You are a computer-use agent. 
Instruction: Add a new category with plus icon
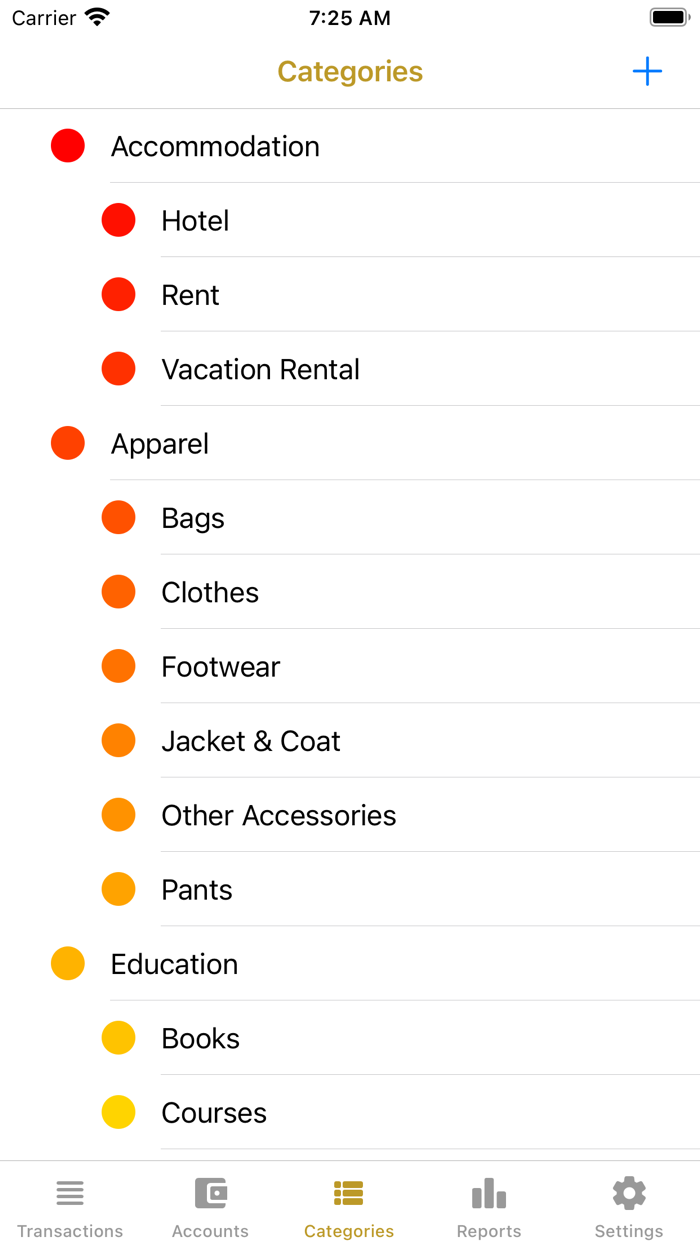[647, 72]
